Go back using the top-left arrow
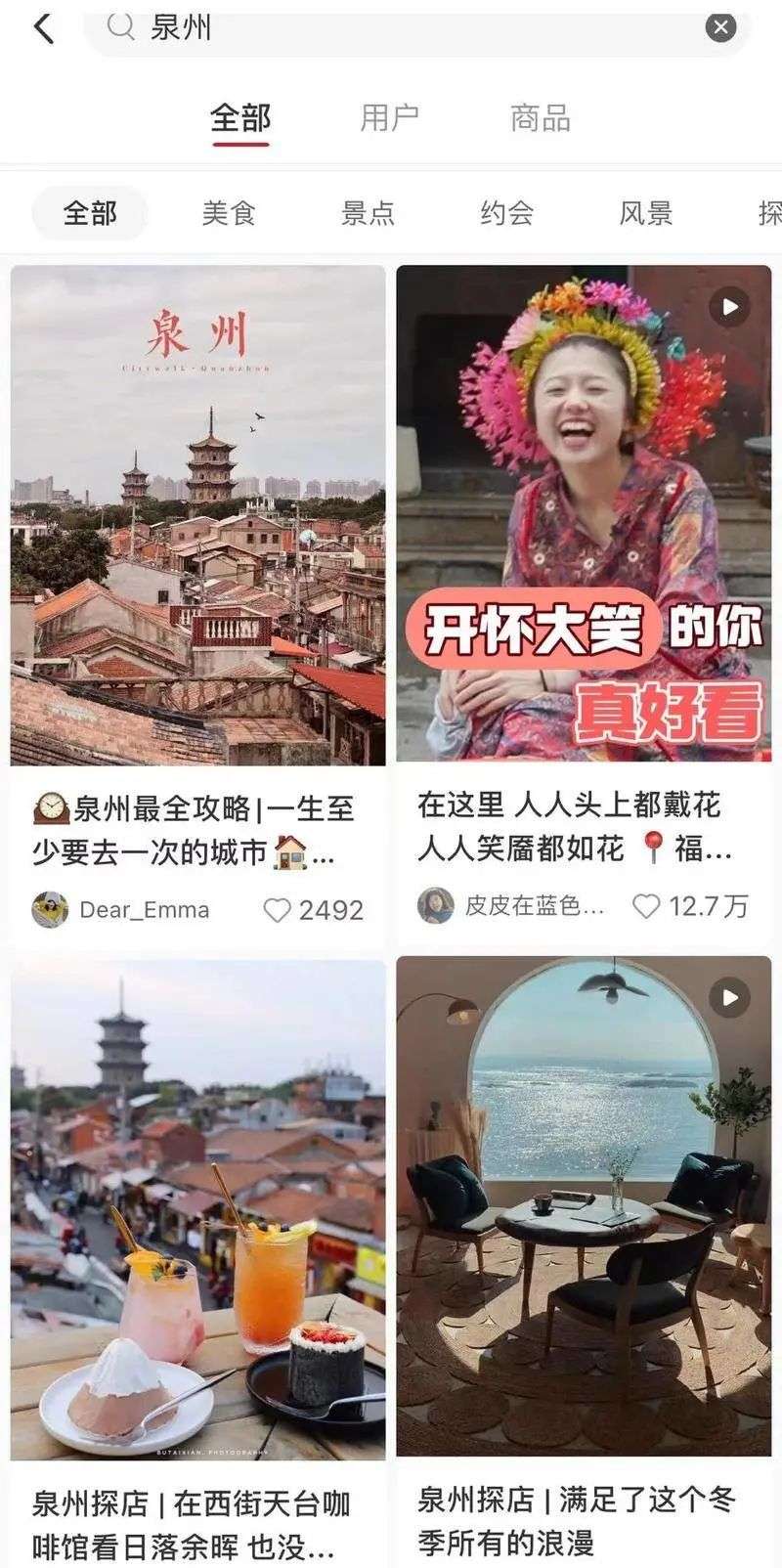Viewport: 782px width, 1568px height. click(43, 27)
